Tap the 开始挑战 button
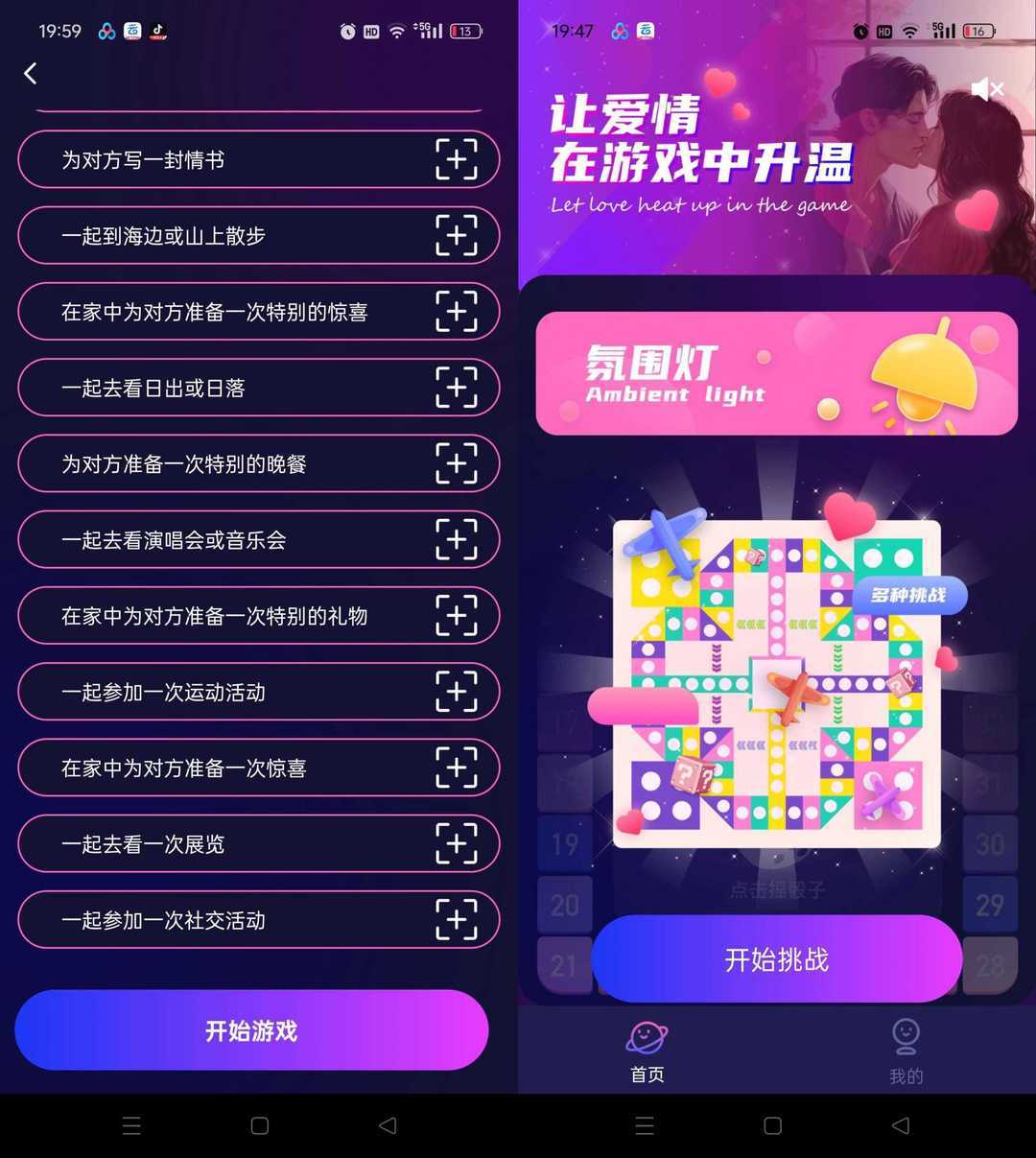This screenshot has width=1036, height=1158. pyautogui.click(x=776, y=959)
